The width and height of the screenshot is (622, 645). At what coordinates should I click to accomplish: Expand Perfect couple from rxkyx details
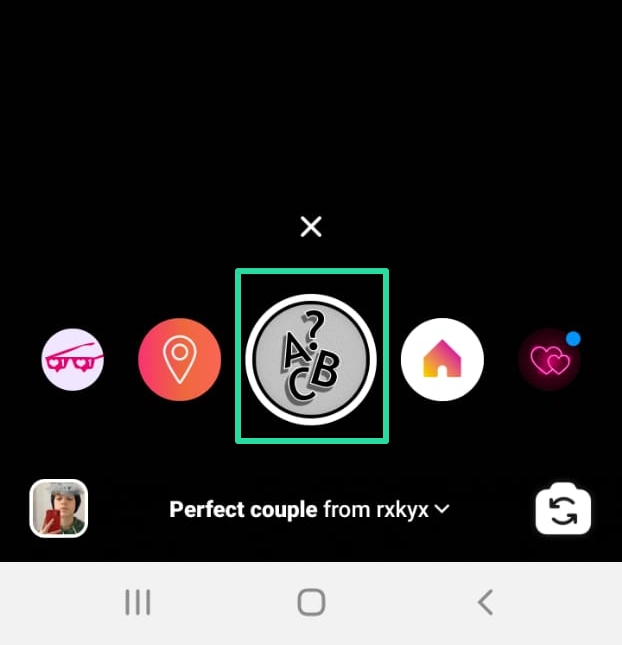click(310, 510)
